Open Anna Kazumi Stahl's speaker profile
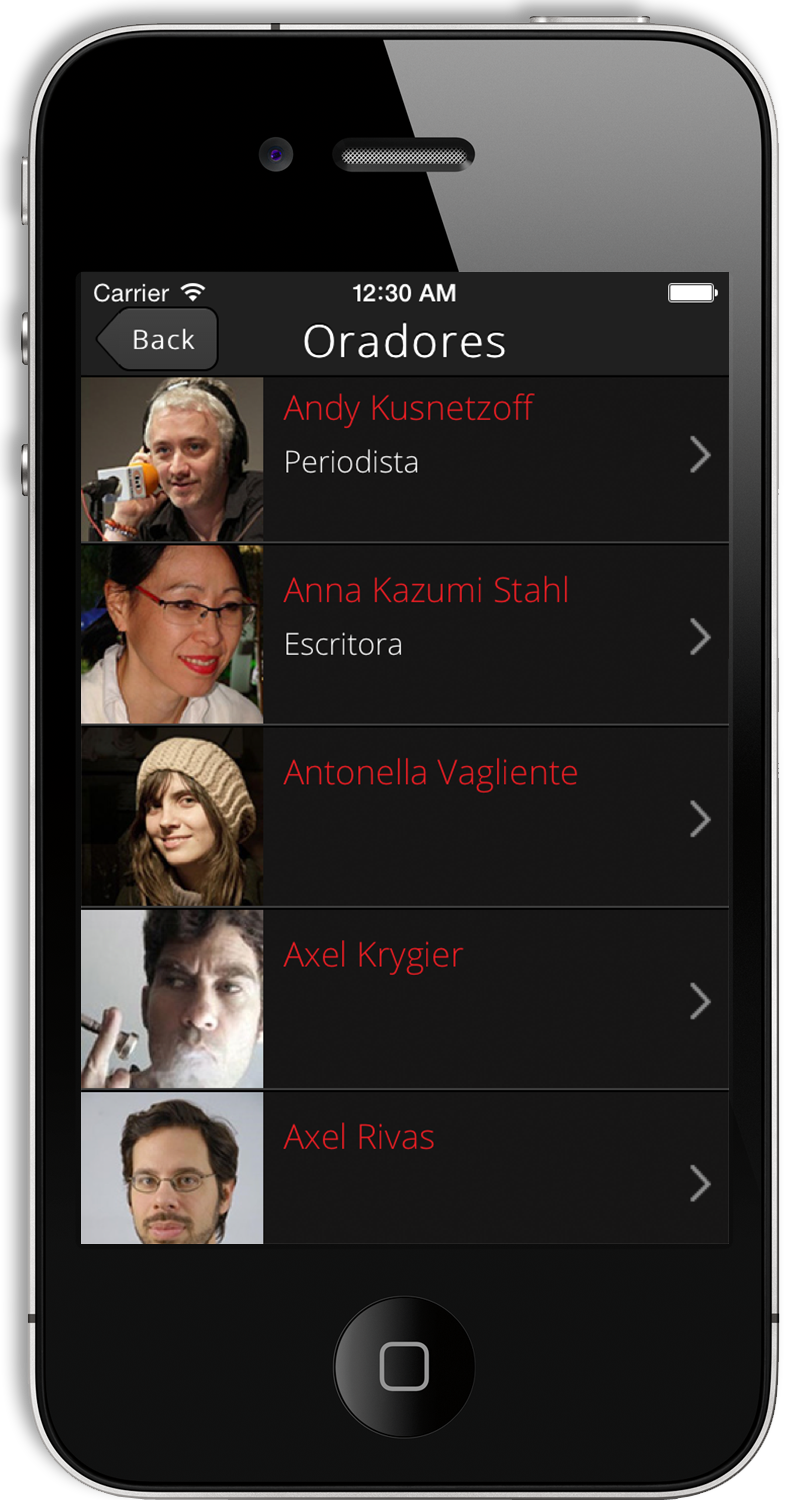This screenshot has width=800, height=1500. pyautogui.click(x=405, y=634)
